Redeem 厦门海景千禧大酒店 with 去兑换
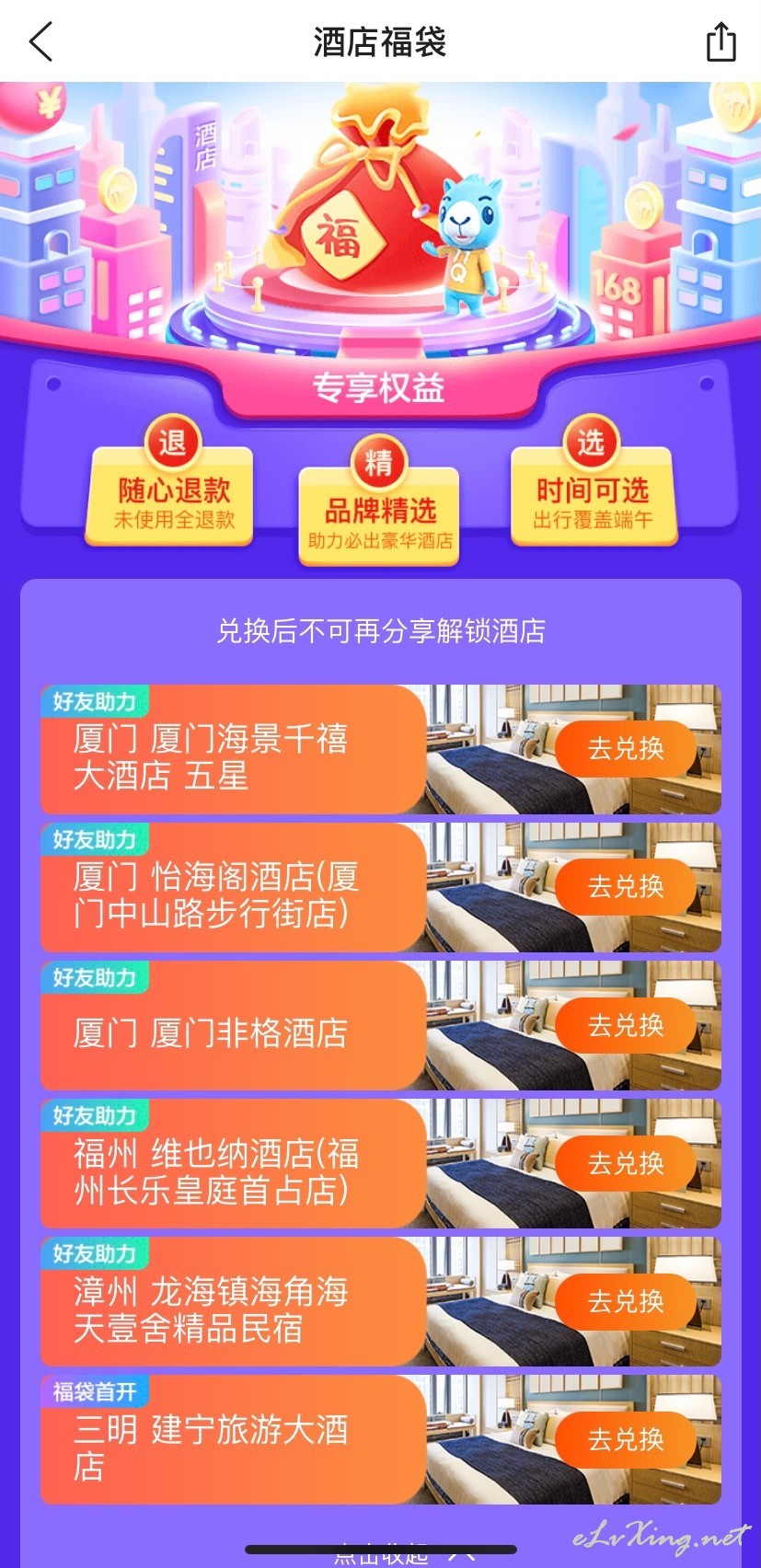761x1568 pixels. (626, 749)
